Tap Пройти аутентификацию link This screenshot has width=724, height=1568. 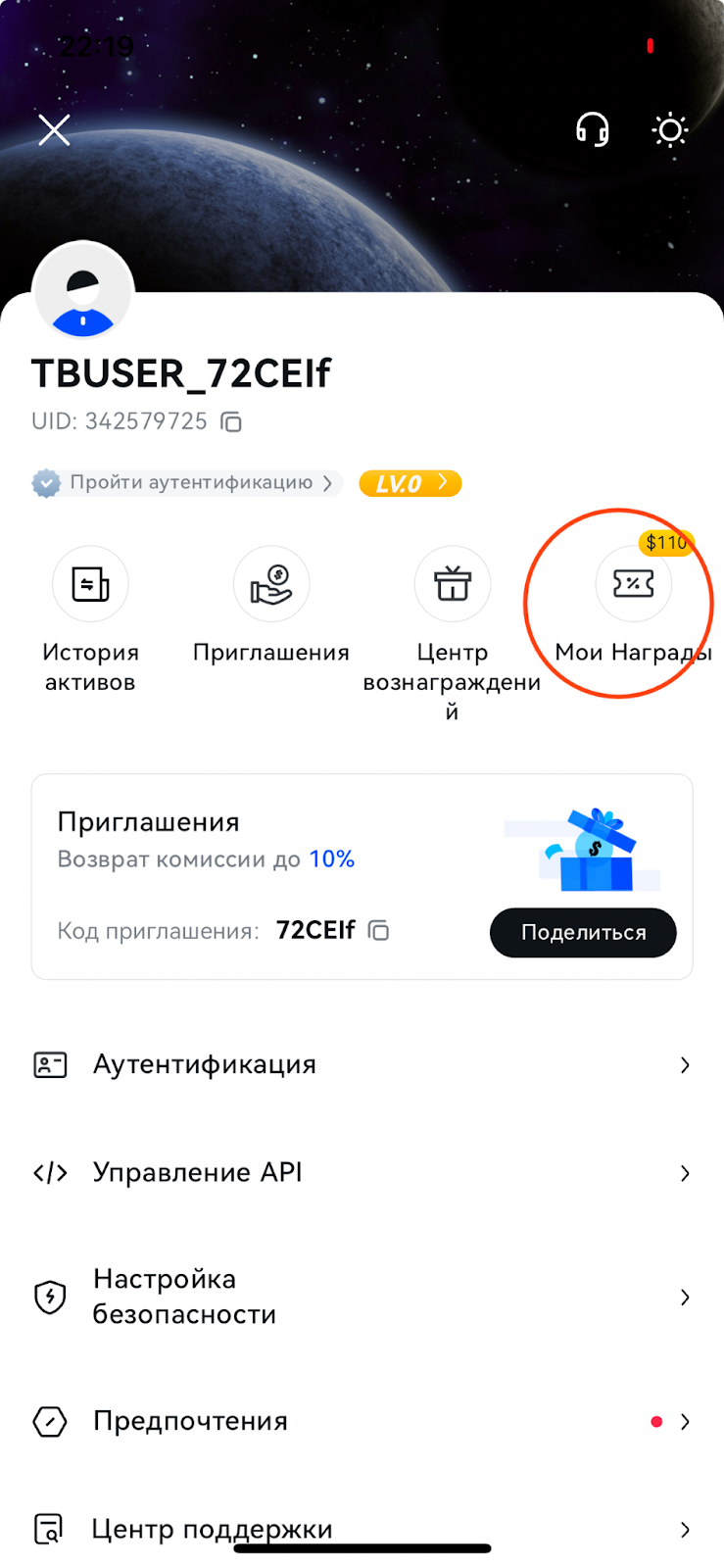(190, 483)
